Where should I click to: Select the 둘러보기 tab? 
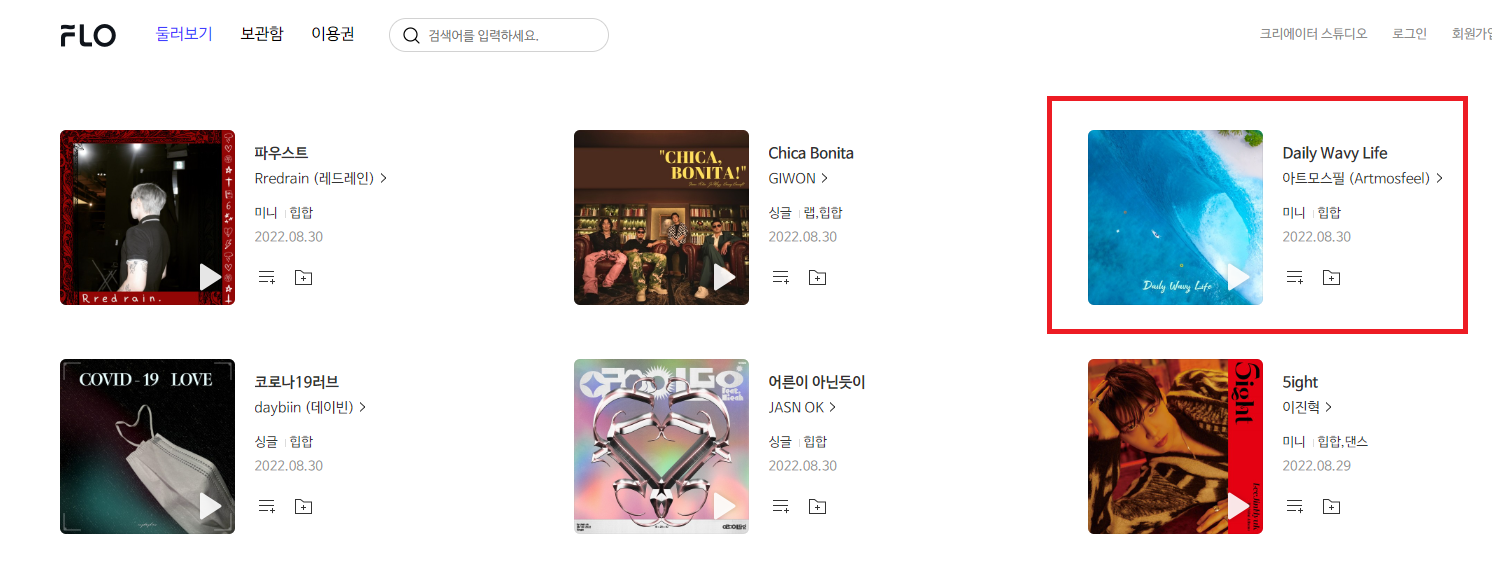(184, 34)
